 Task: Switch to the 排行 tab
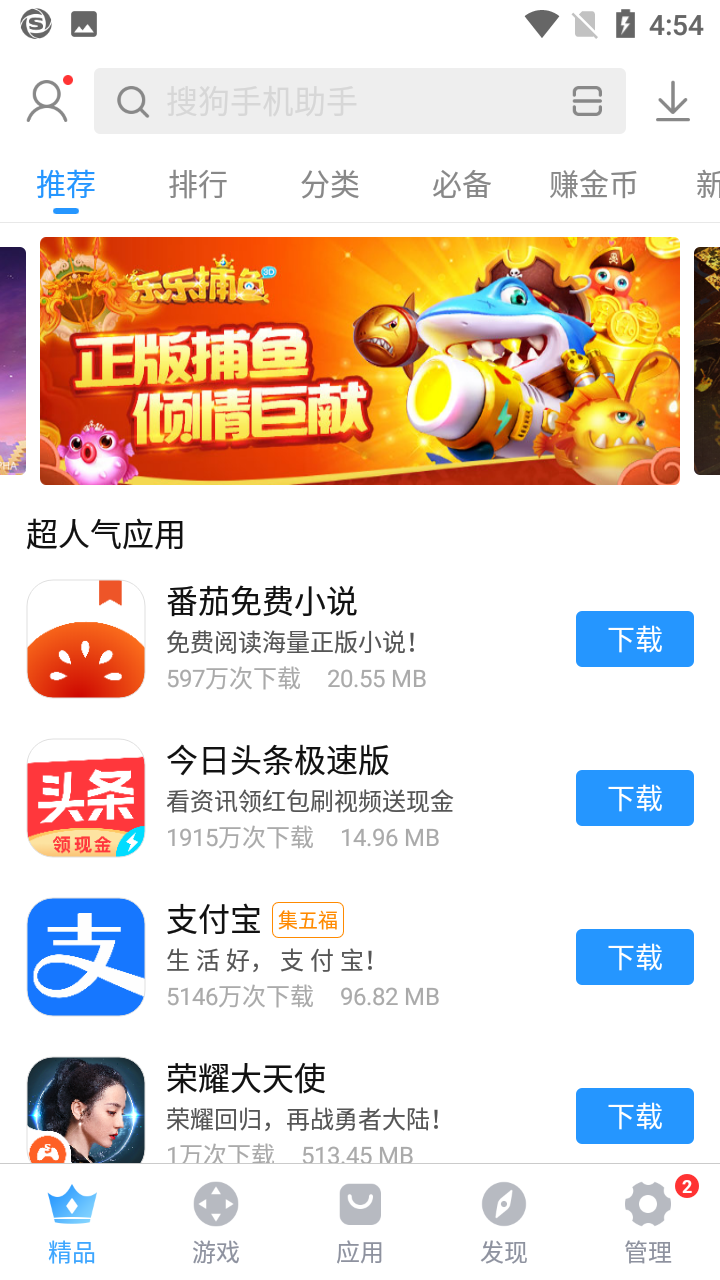click(198, 185)
